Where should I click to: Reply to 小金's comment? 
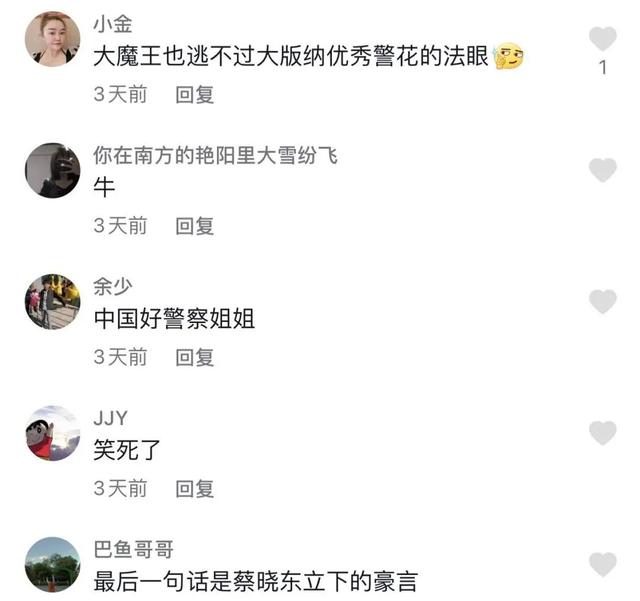tap(195, 95)
